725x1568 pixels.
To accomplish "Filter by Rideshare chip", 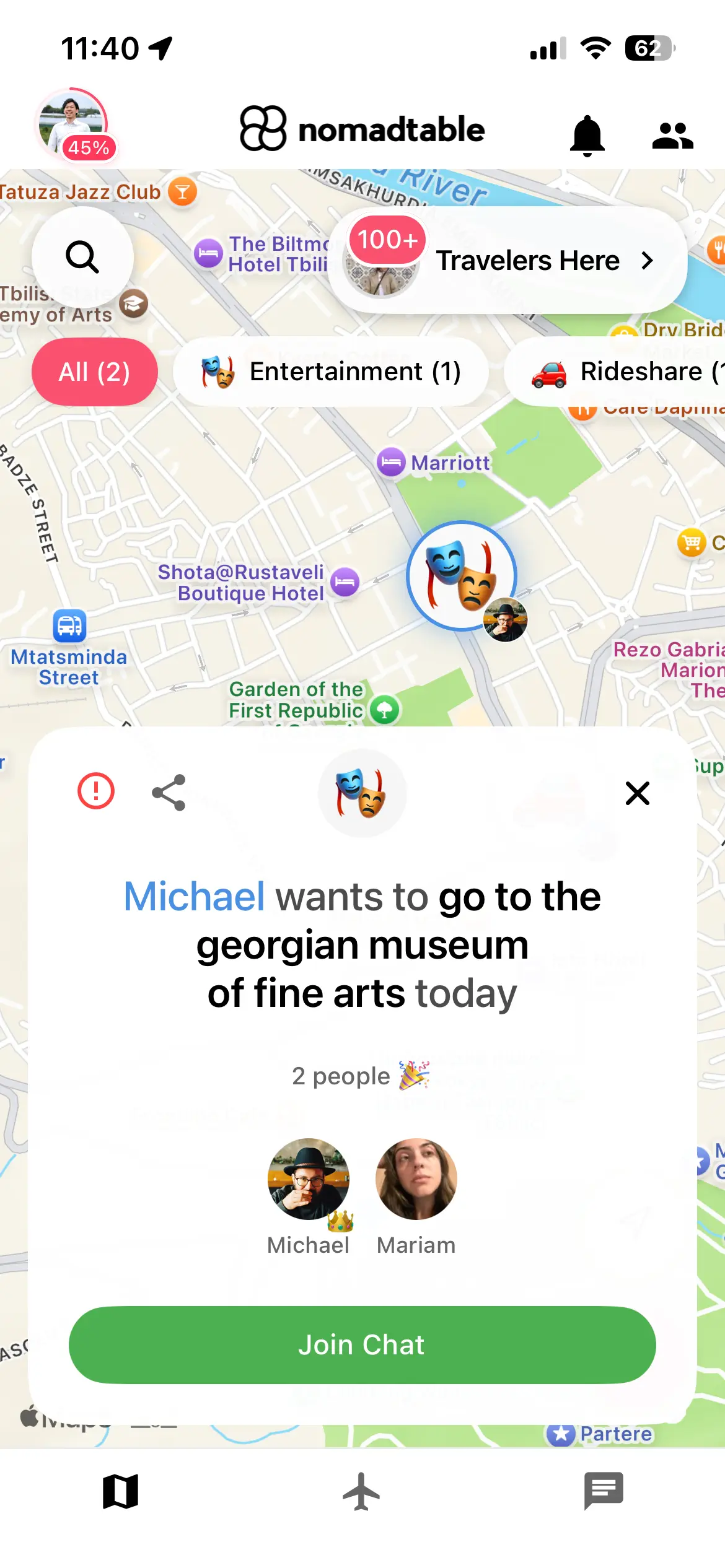I will pos(620,372).
